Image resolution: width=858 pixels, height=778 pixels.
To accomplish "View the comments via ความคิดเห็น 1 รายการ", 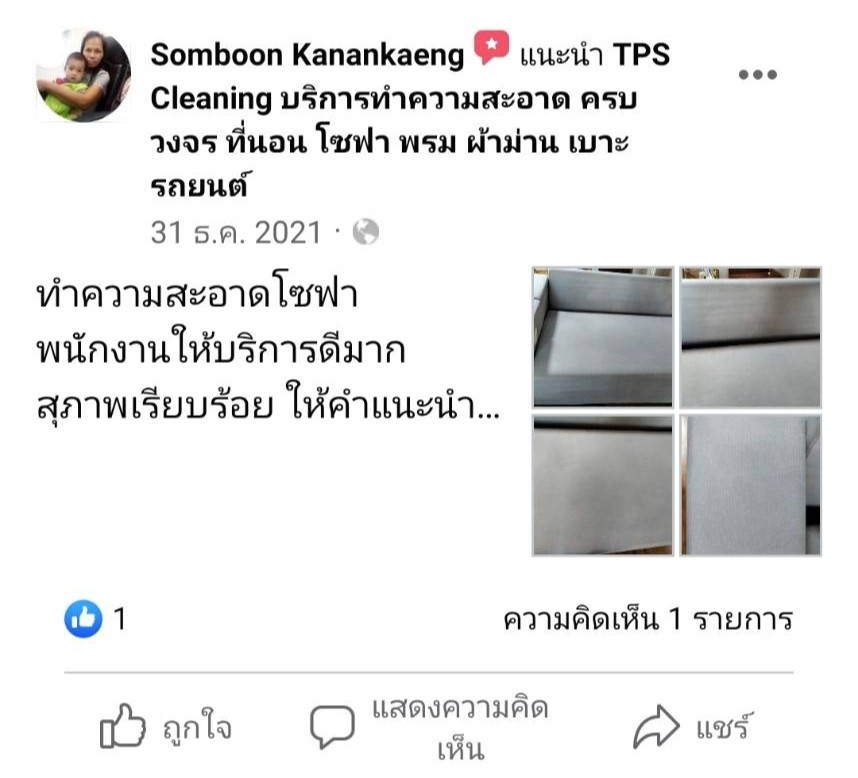I will point(648,620).
